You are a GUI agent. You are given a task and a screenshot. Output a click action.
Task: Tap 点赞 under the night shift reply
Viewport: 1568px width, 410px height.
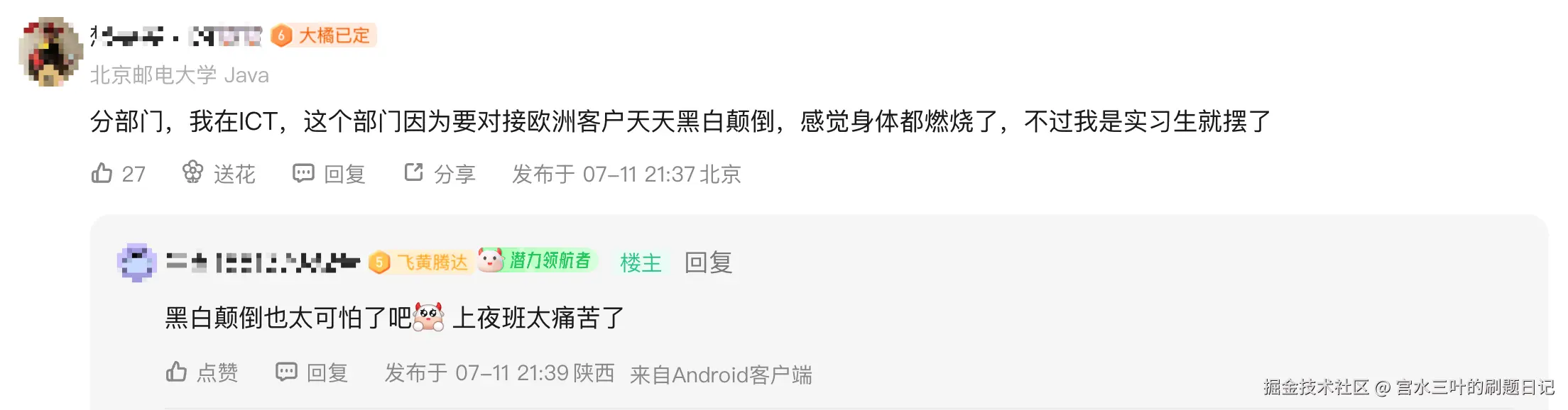pyautogui.click(x=202, y=372)
